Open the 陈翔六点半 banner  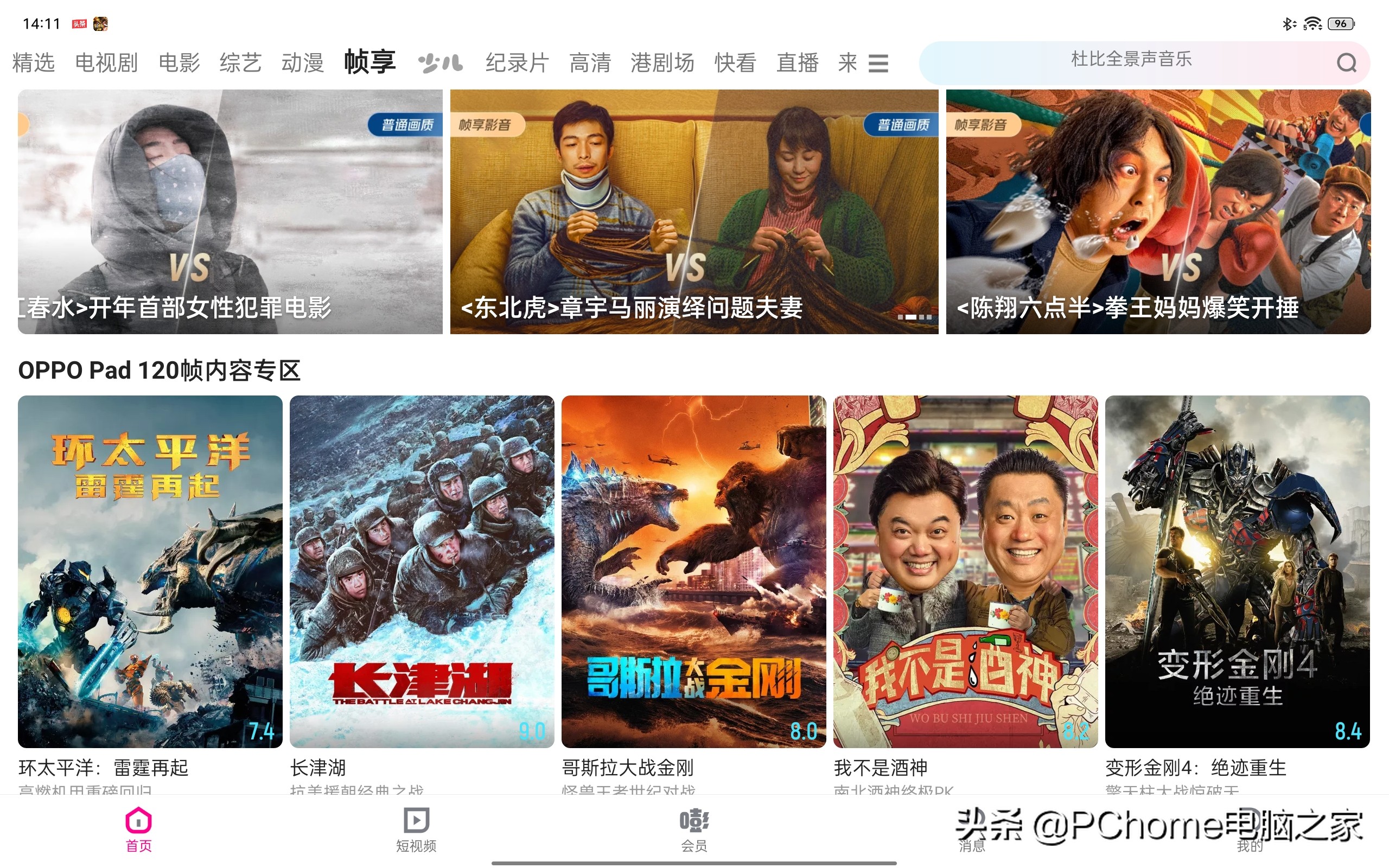(x=1158, y=211)
